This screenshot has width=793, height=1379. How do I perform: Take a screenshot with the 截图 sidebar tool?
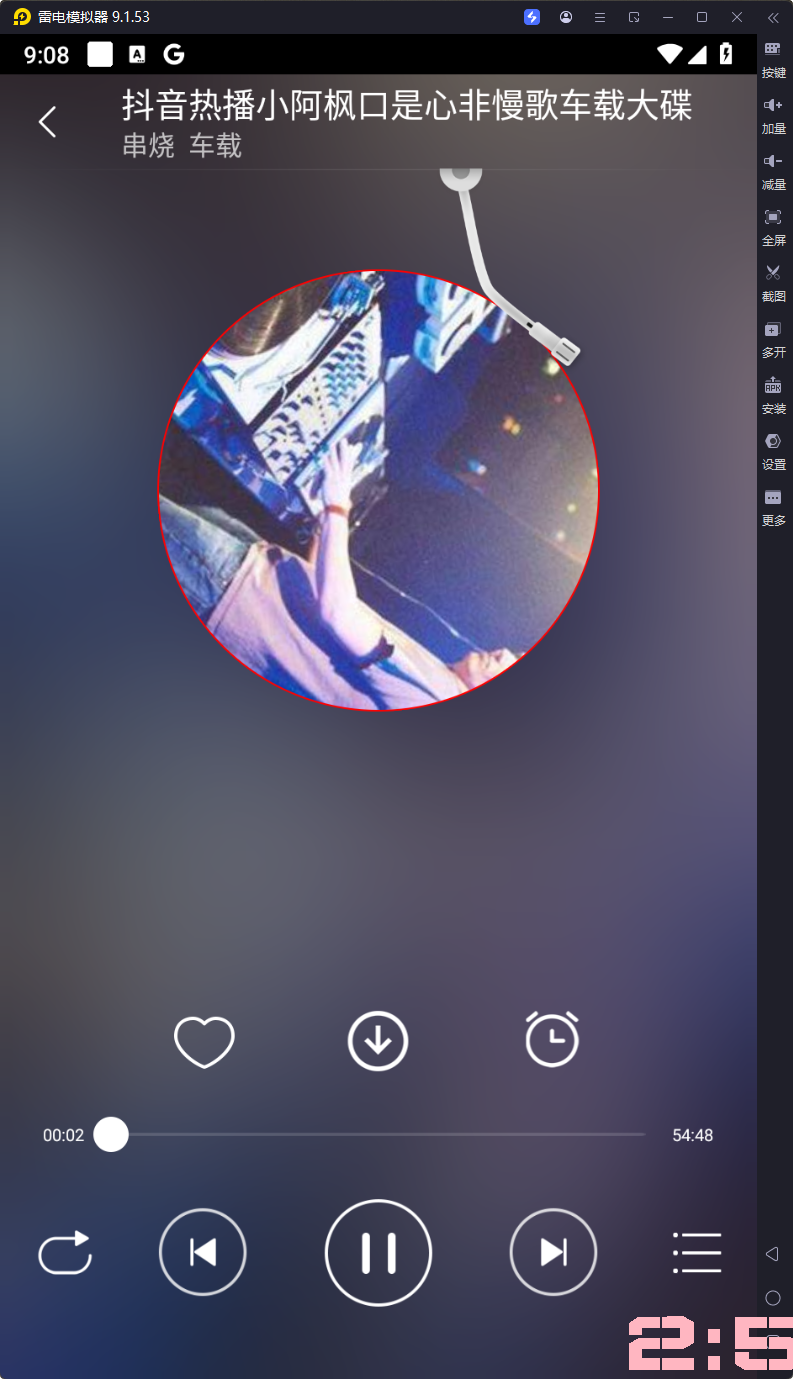773,283
